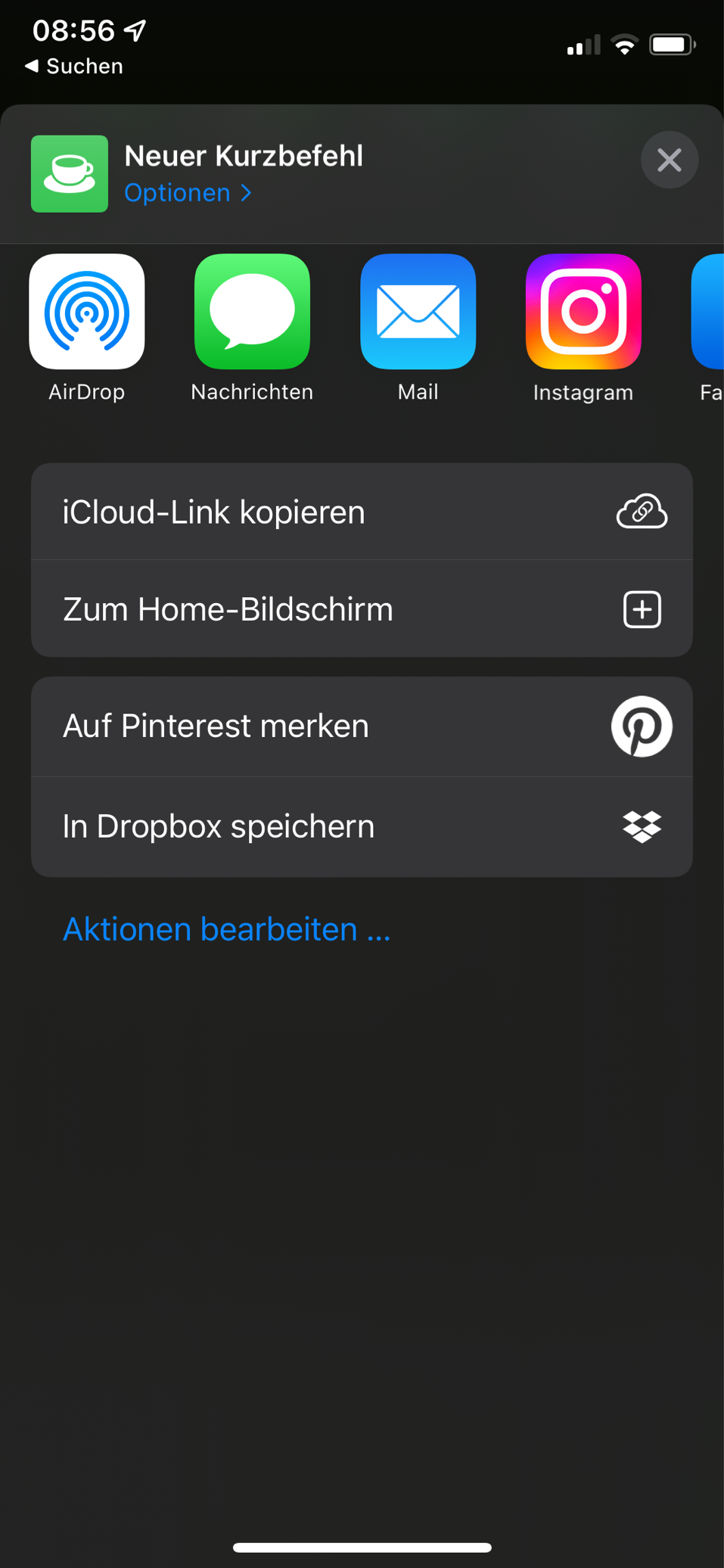Open the Optionen link
Viewport: 724px width, 1568px height.
tap(188, 193)
